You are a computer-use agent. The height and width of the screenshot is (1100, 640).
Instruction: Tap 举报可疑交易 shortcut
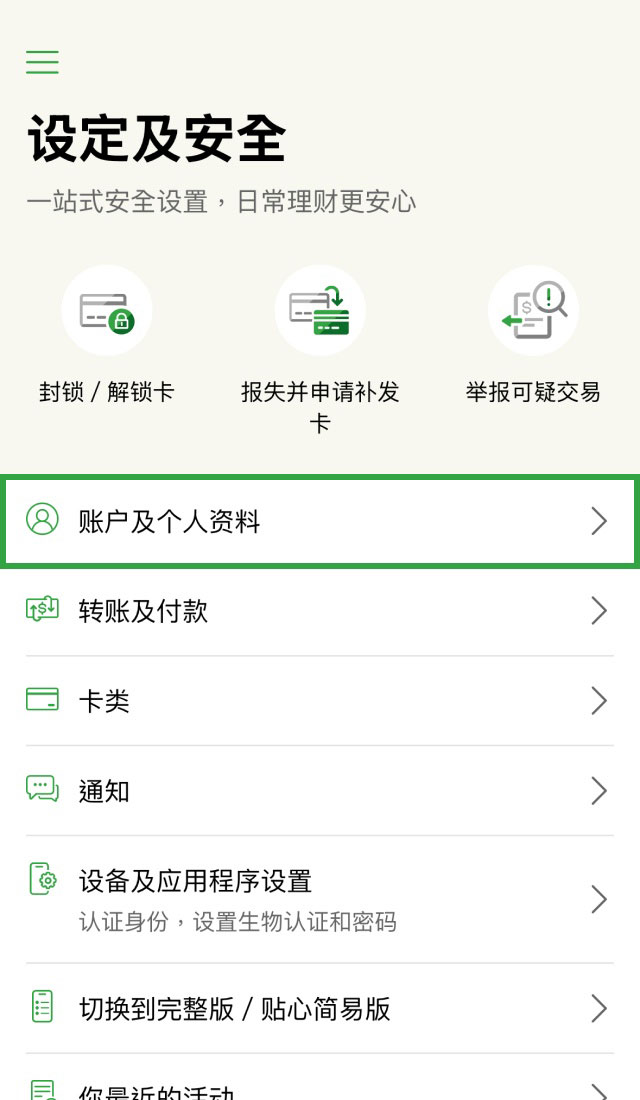click(x=533, y=311)
